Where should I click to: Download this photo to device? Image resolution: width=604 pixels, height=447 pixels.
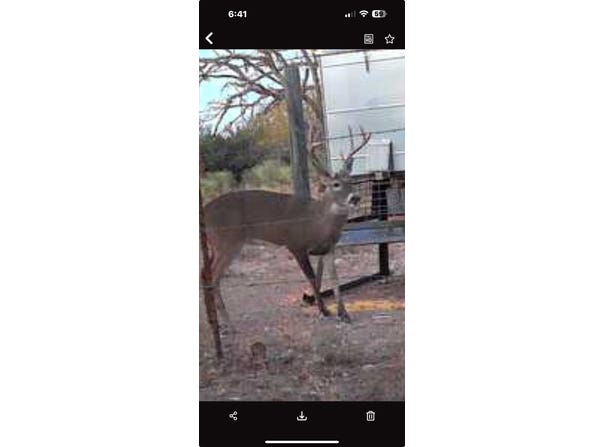coord(302,416)
